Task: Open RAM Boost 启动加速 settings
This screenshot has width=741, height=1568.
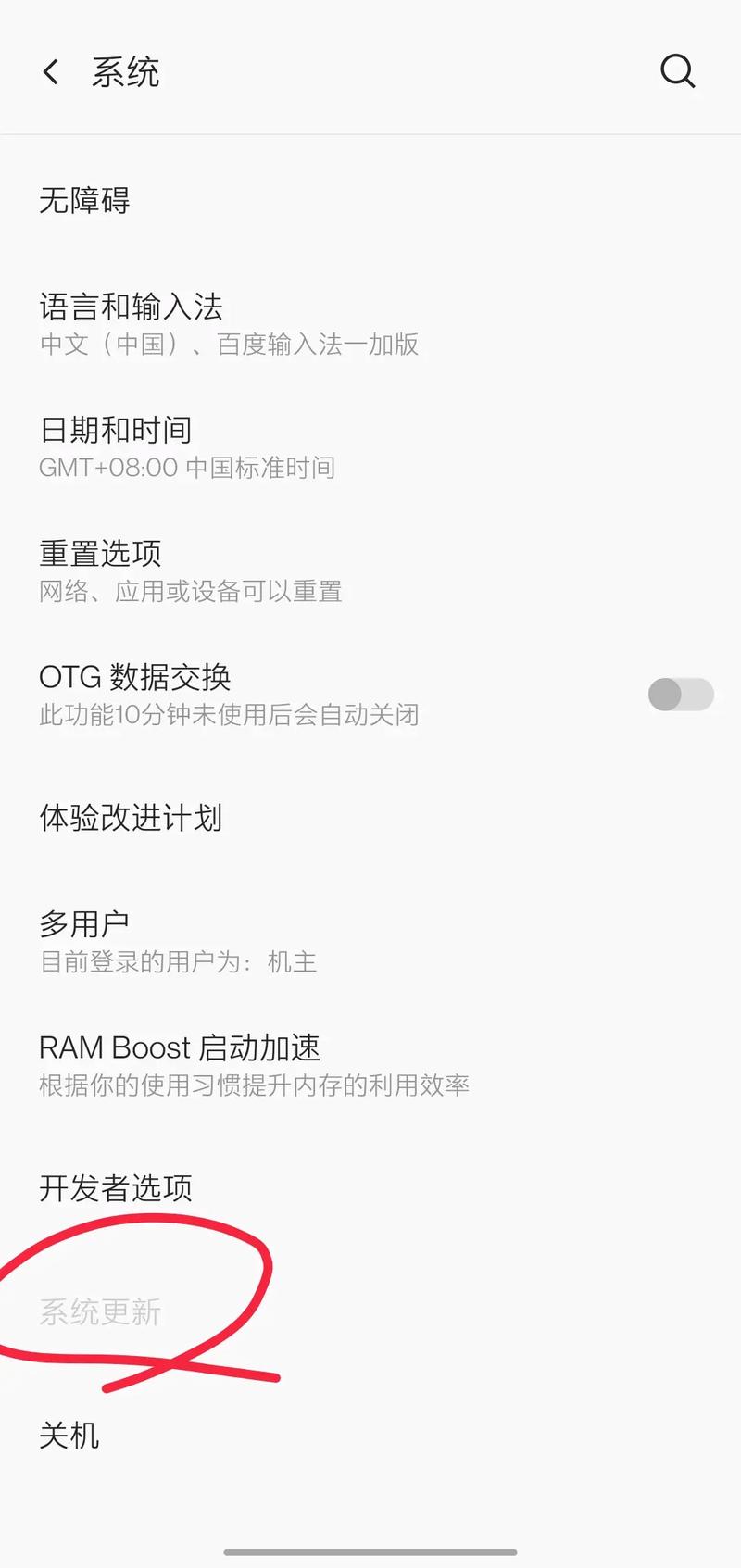Action: point(180,1047)
